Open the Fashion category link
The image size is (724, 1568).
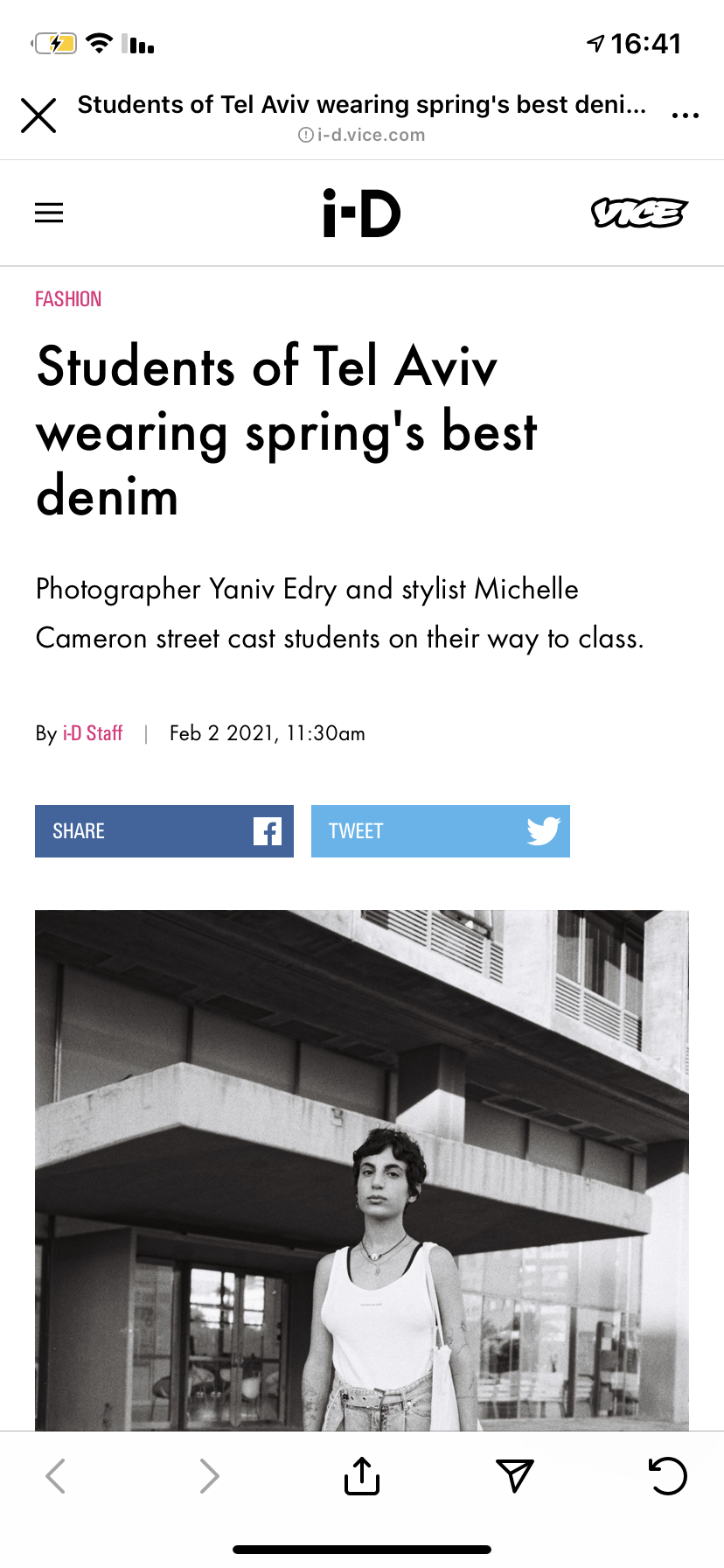[68, 299]
